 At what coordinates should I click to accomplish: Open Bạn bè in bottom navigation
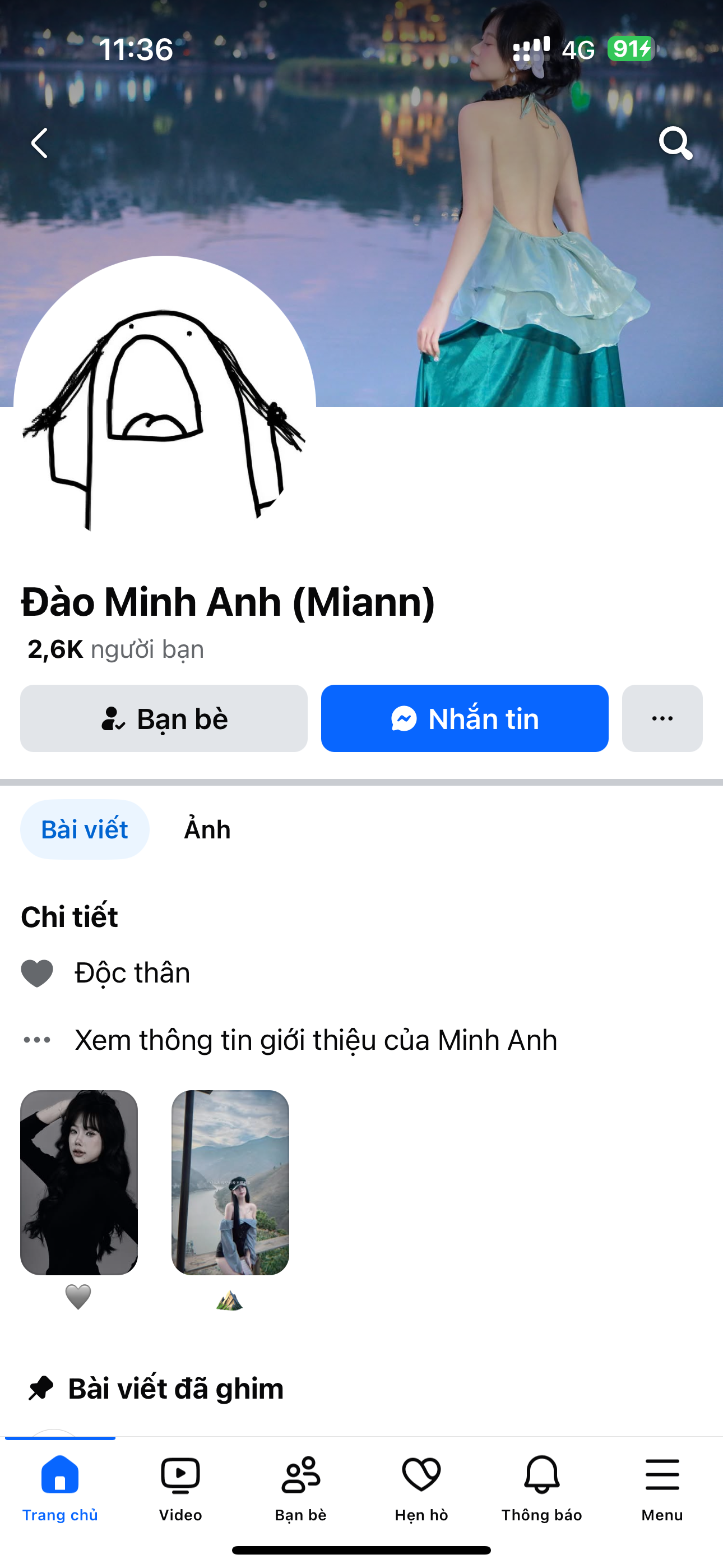tap(300, 1487)
